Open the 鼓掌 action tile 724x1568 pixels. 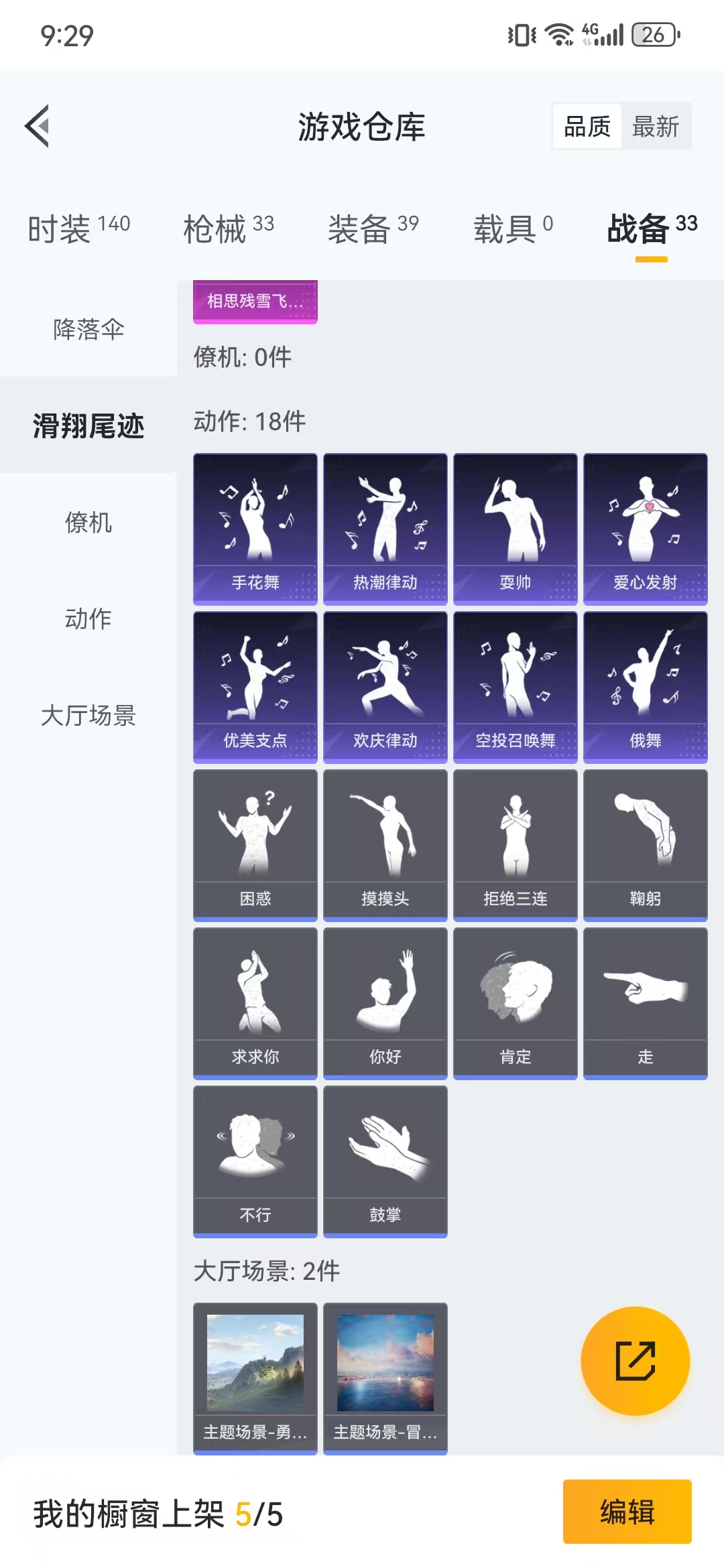385,1161
